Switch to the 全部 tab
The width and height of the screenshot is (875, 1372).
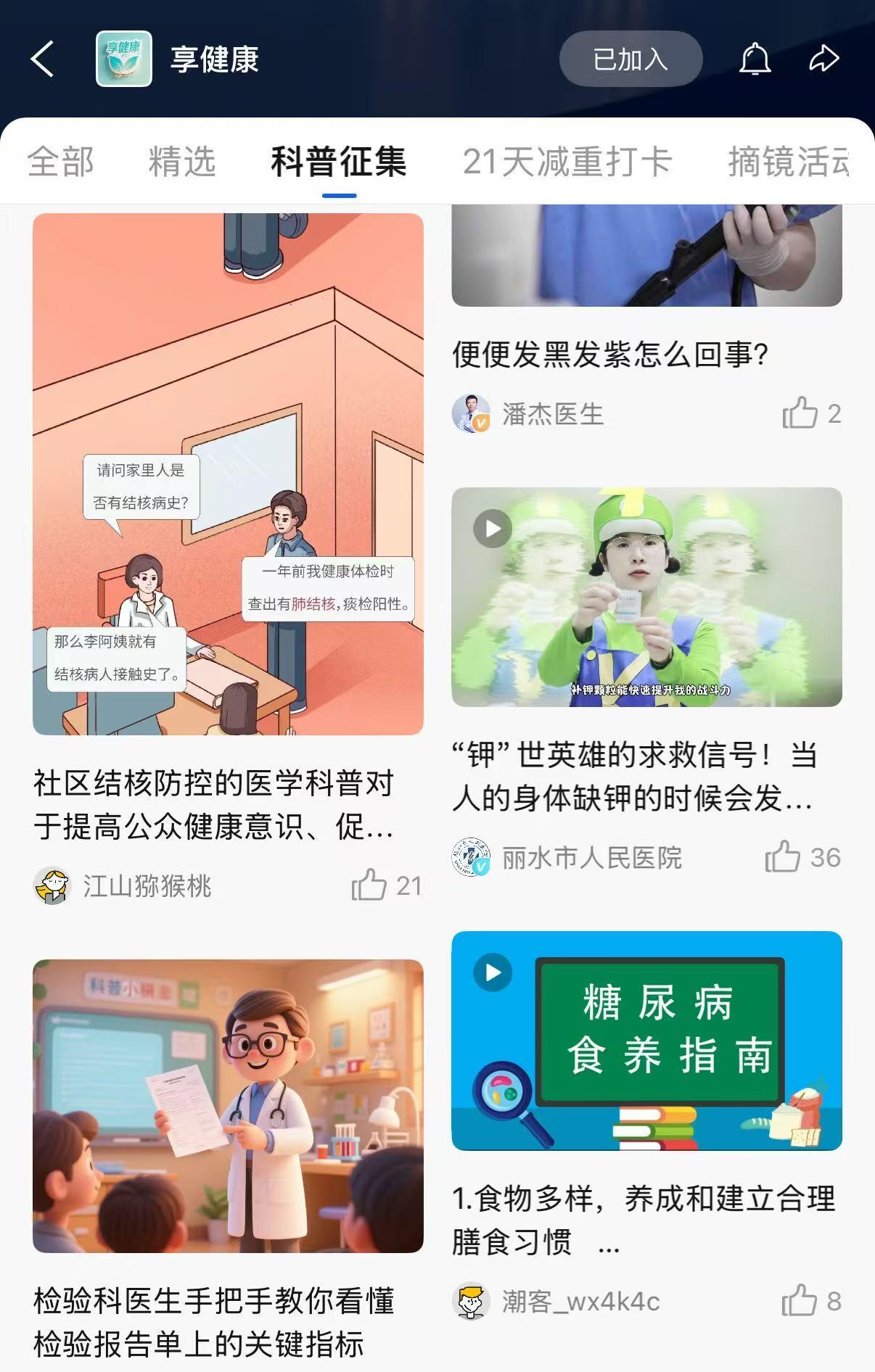[x=60, y=161]
